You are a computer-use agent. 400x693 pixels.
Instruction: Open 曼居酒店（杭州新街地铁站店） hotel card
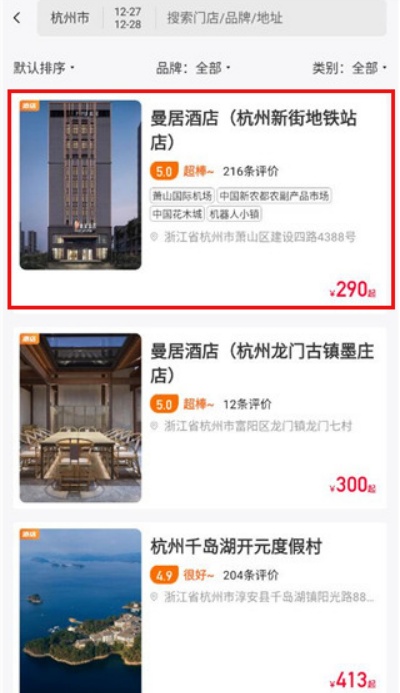point(201,199)
